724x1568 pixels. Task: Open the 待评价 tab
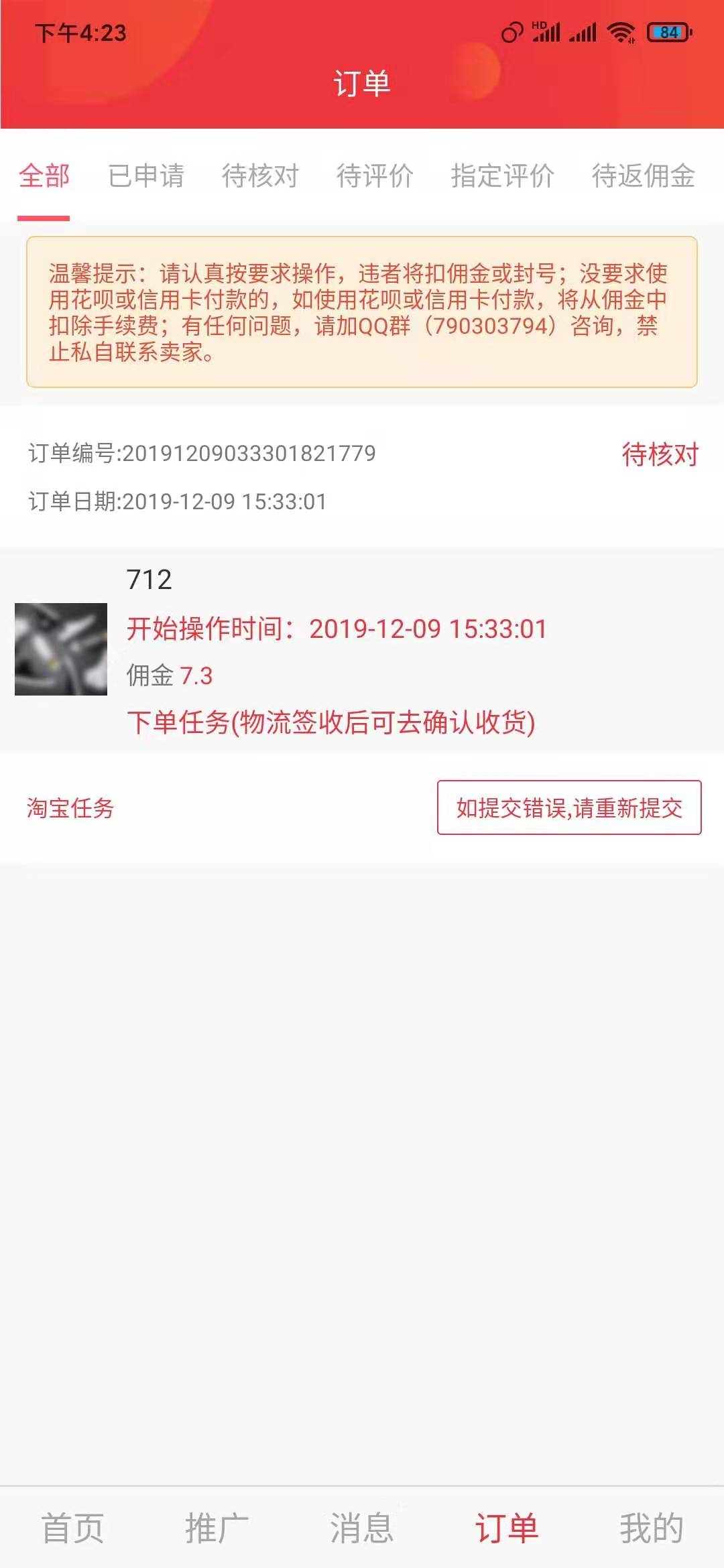375,176
